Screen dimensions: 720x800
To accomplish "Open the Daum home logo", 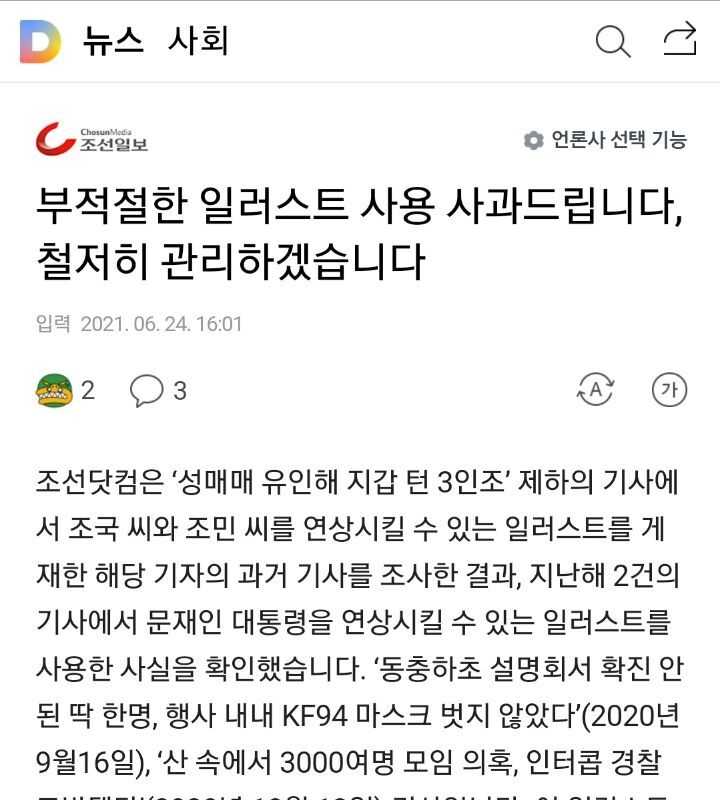I will pyautogui.click(x=40, y=41).
